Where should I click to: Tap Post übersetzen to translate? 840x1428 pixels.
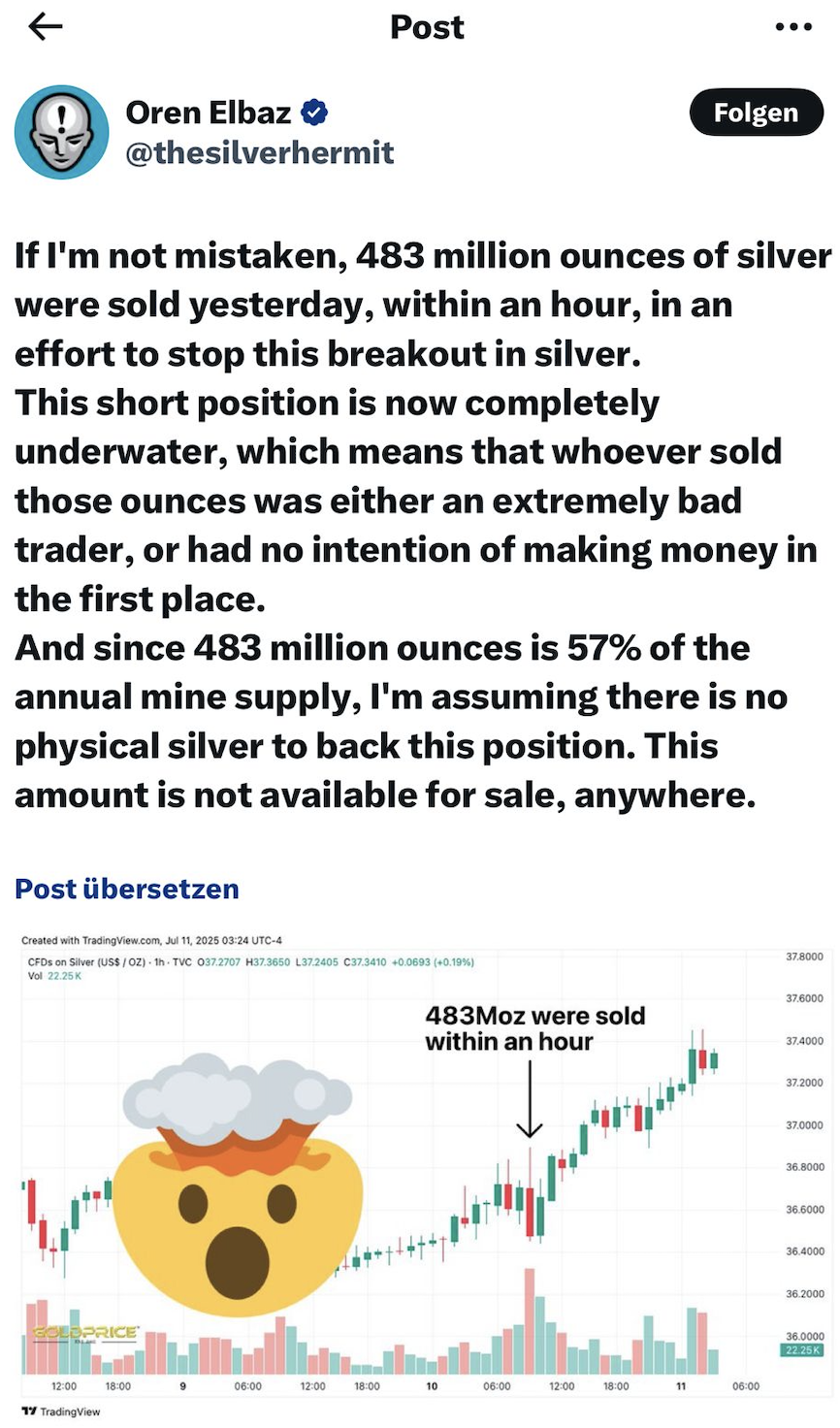pyautogui.click(x=127, y=889)
